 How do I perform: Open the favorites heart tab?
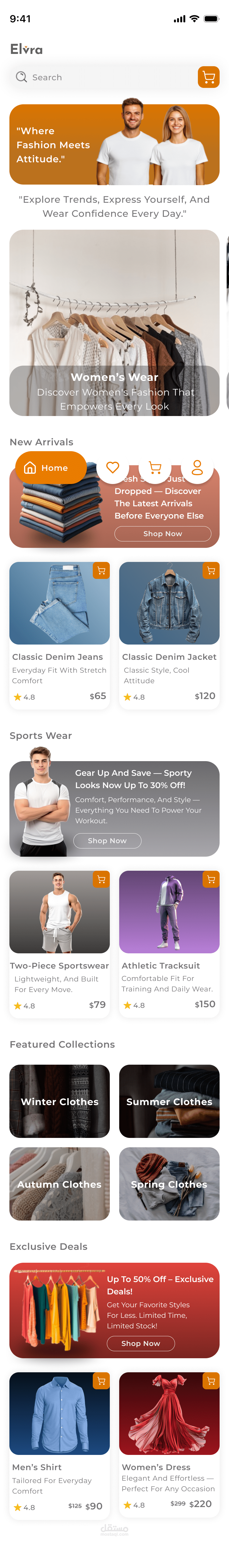(113, 468)
